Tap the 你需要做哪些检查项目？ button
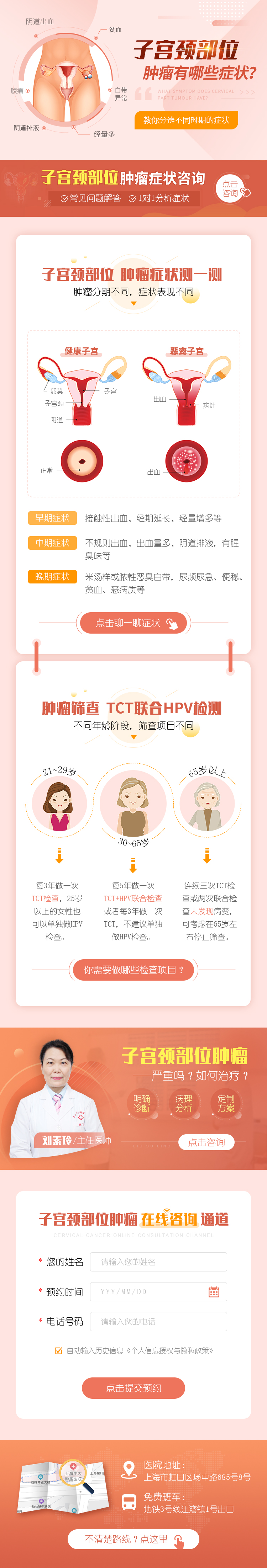The image size is (267, 1568). point(133,970)
